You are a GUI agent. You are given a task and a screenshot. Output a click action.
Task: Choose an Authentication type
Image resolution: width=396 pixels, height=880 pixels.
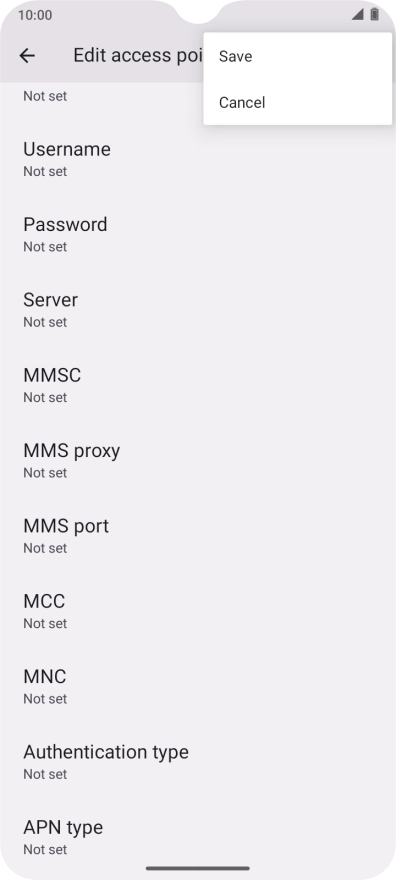[198, 762]
